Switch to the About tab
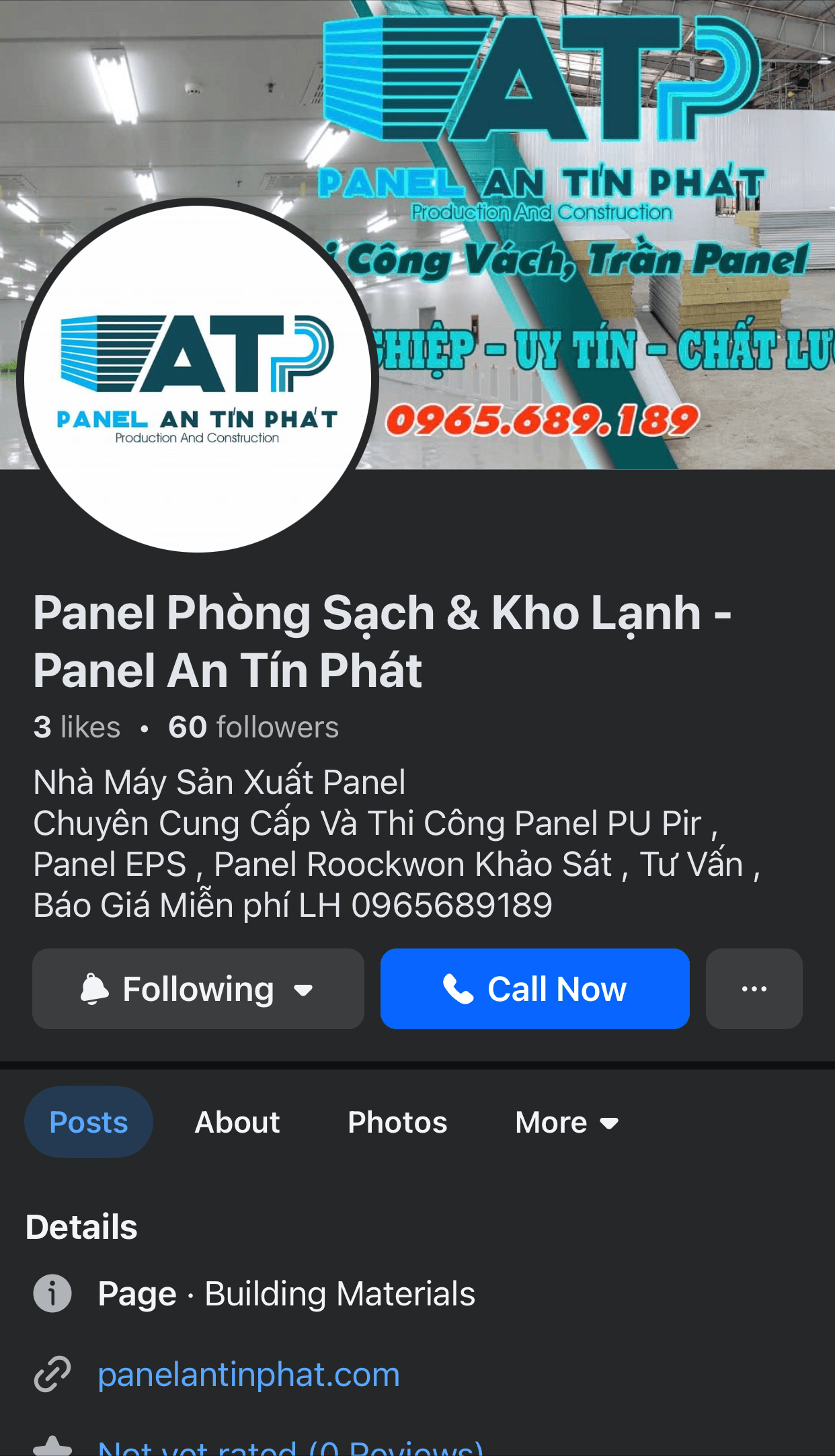 [237, 1122]
